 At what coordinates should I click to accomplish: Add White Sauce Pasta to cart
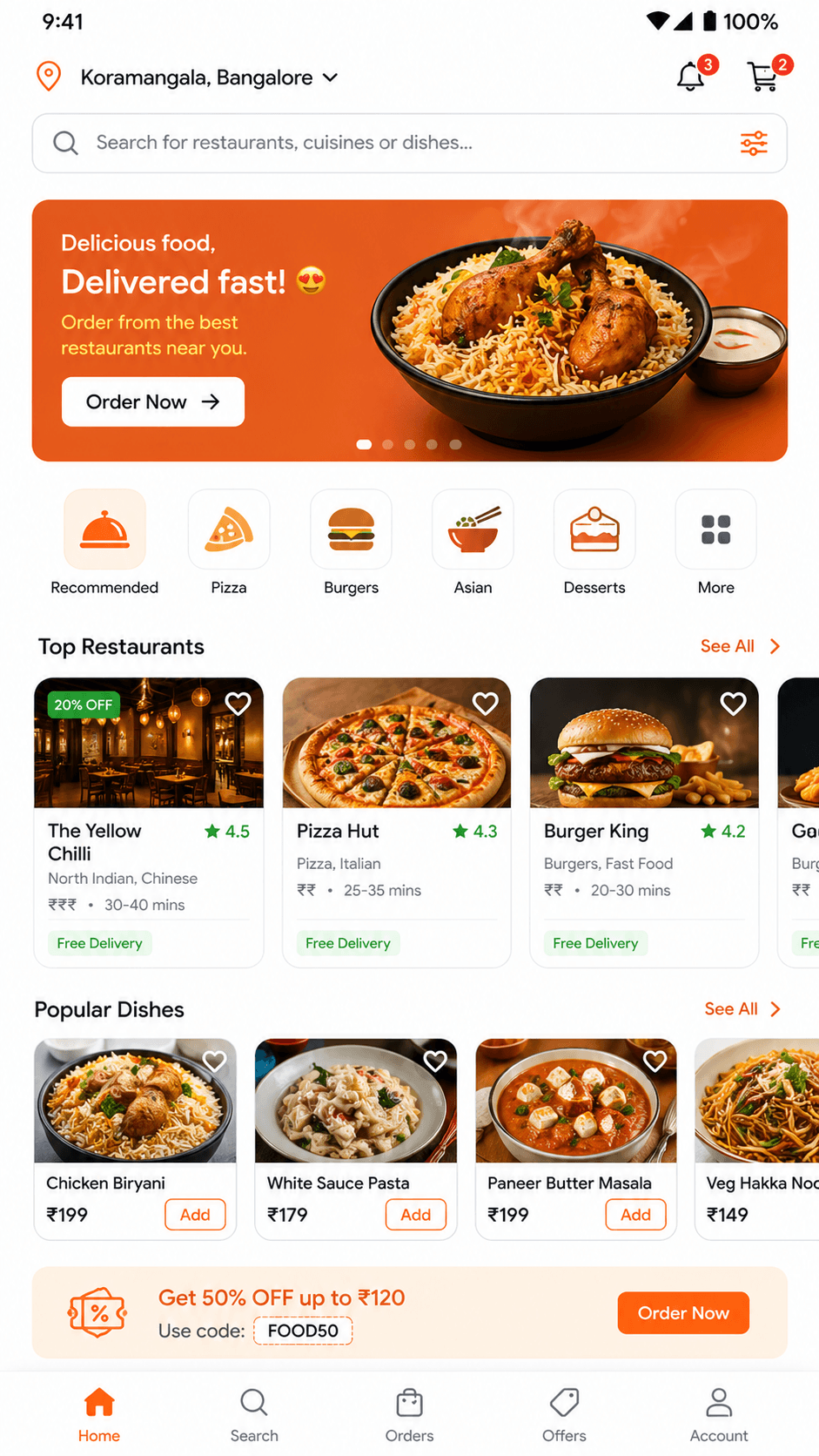[x=415, y=1214]
